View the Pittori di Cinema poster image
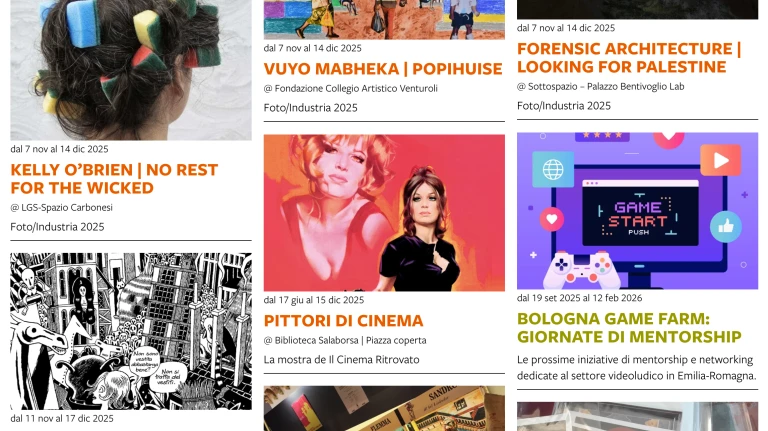This screenshot has height=431, width=768. coord(384,212)
